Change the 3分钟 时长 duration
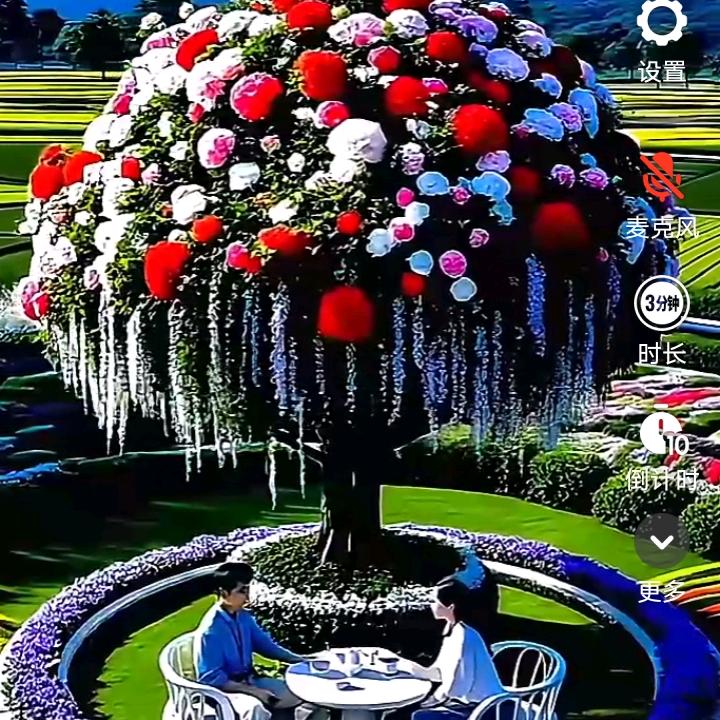The width and height of the screenshot is (720, 720). 661,304
